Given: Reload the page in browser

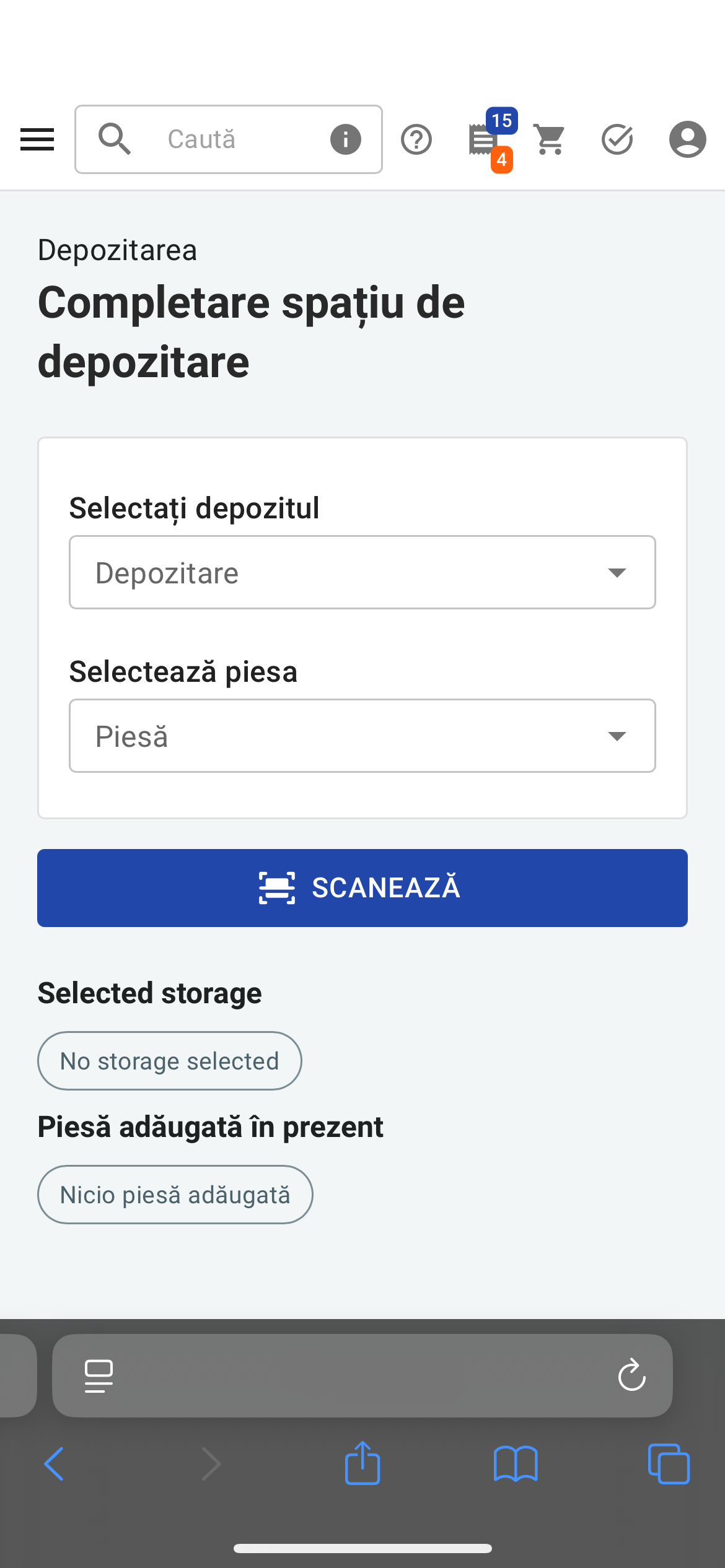Looking at the screenshot, I should click(x=632, y=1375).
